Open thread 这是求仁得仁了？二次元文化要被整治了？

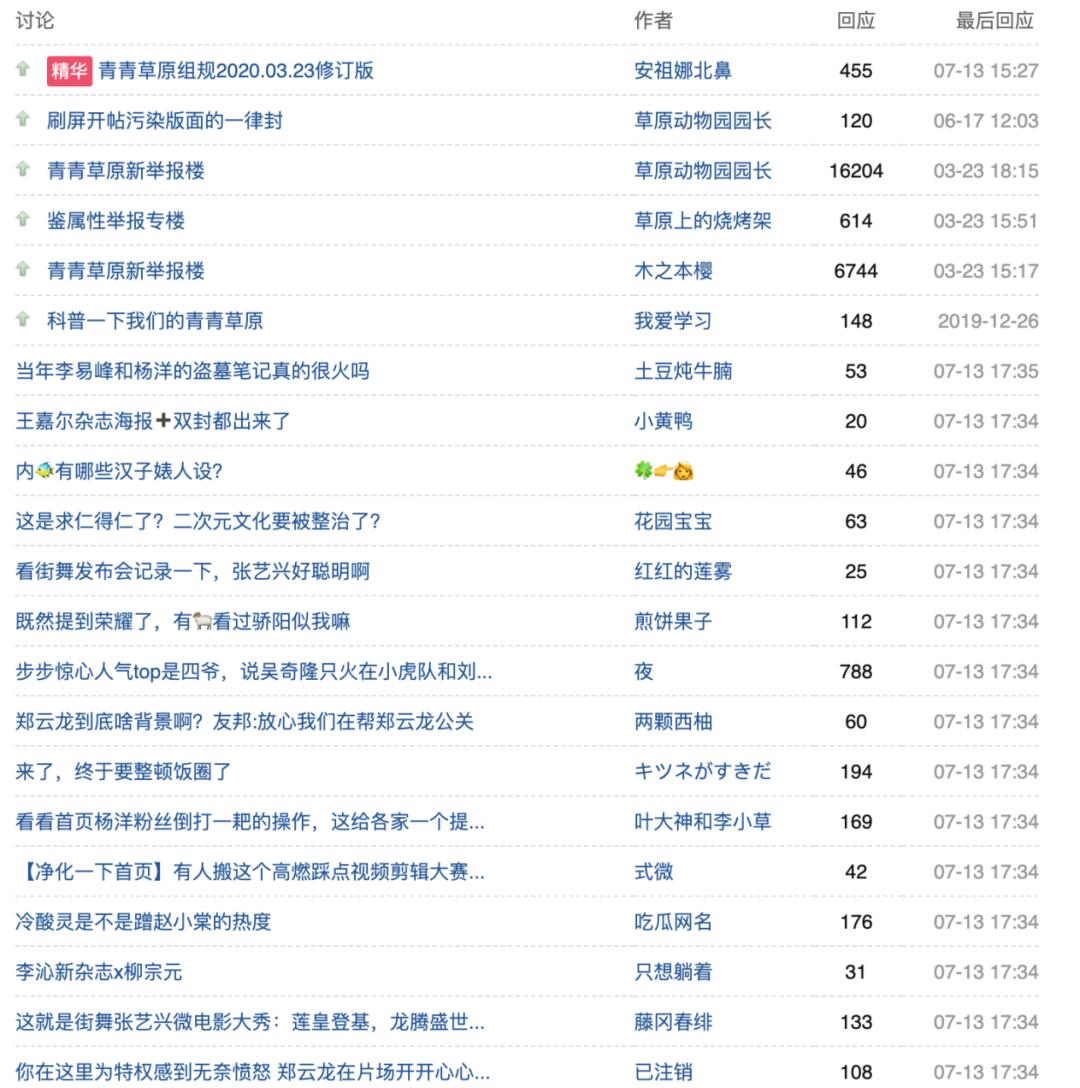(x=198, y=521)
